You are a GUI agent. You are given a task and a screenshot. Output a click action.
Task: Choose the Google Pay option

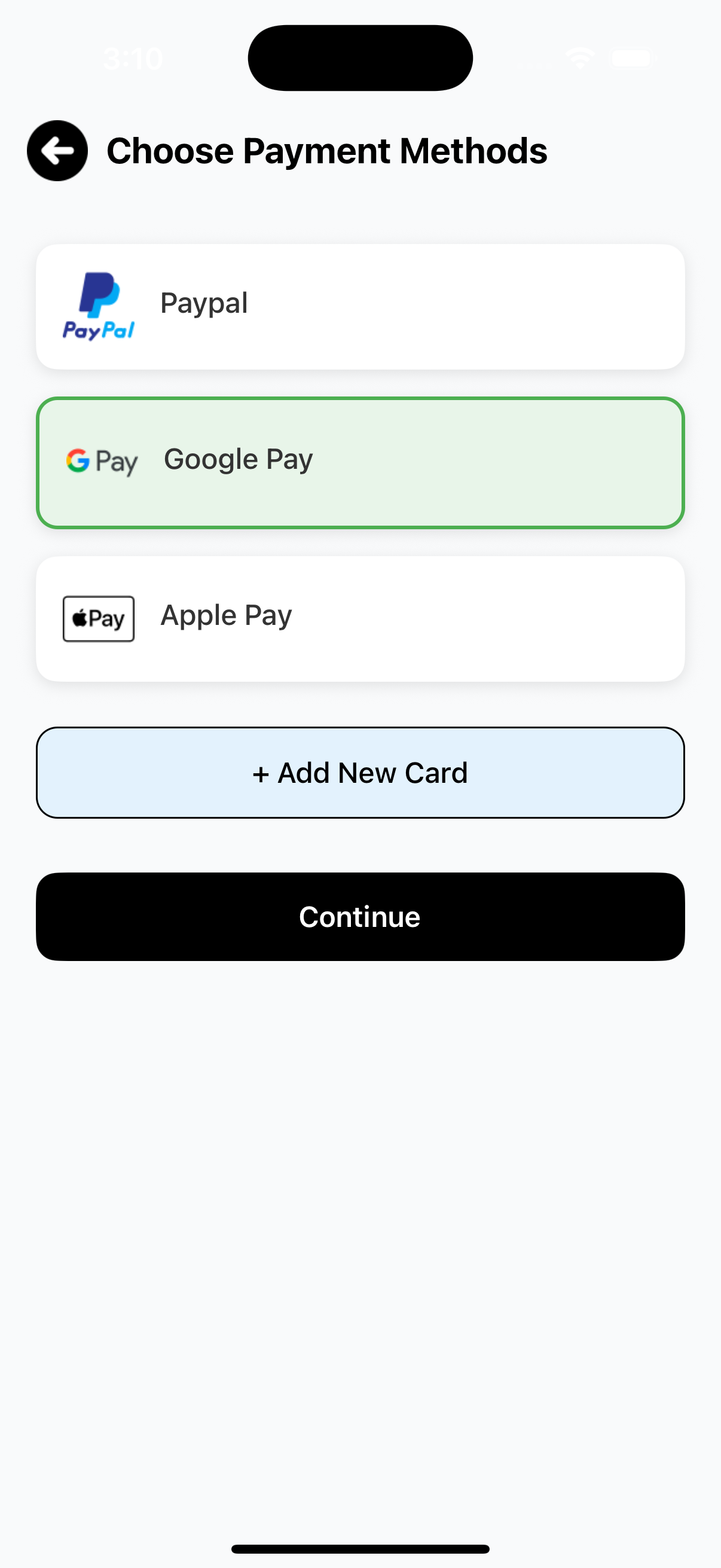tap(360, 463)
